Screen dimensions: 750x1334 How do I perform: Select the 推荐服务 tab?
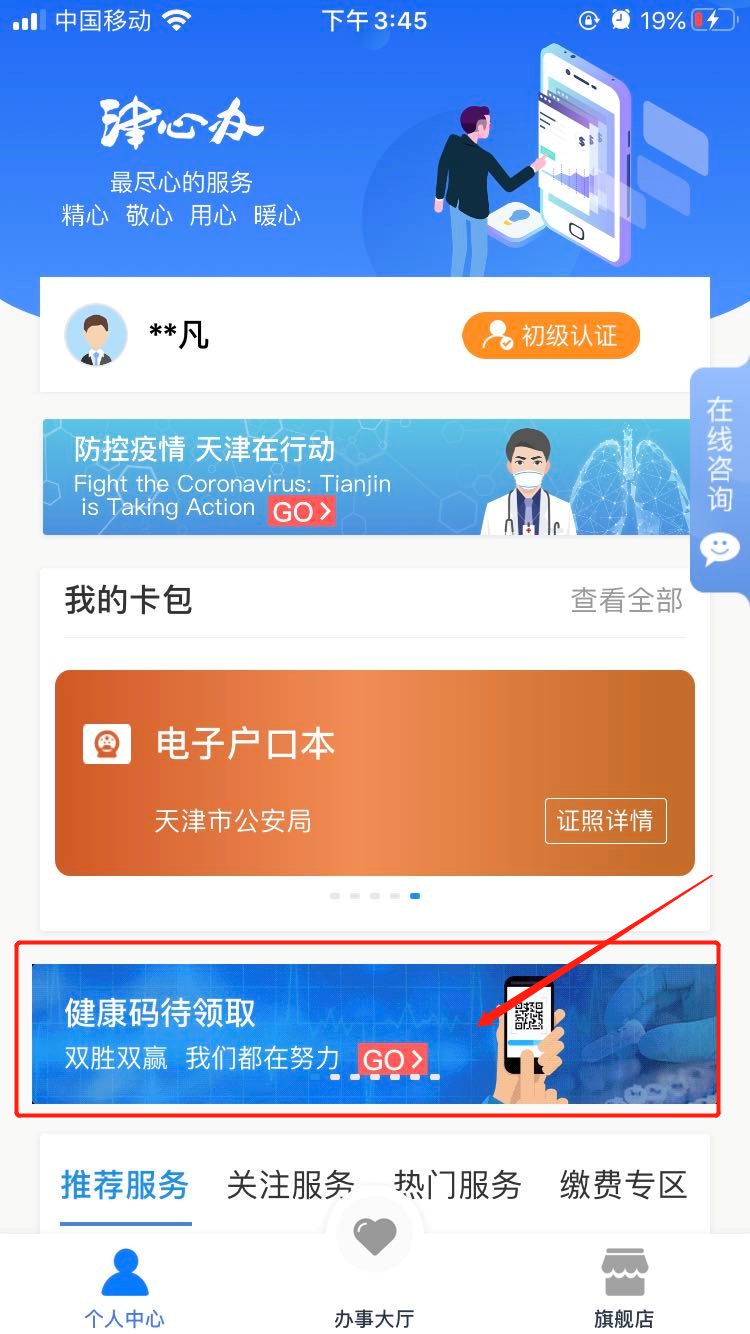coord(125,1186)
